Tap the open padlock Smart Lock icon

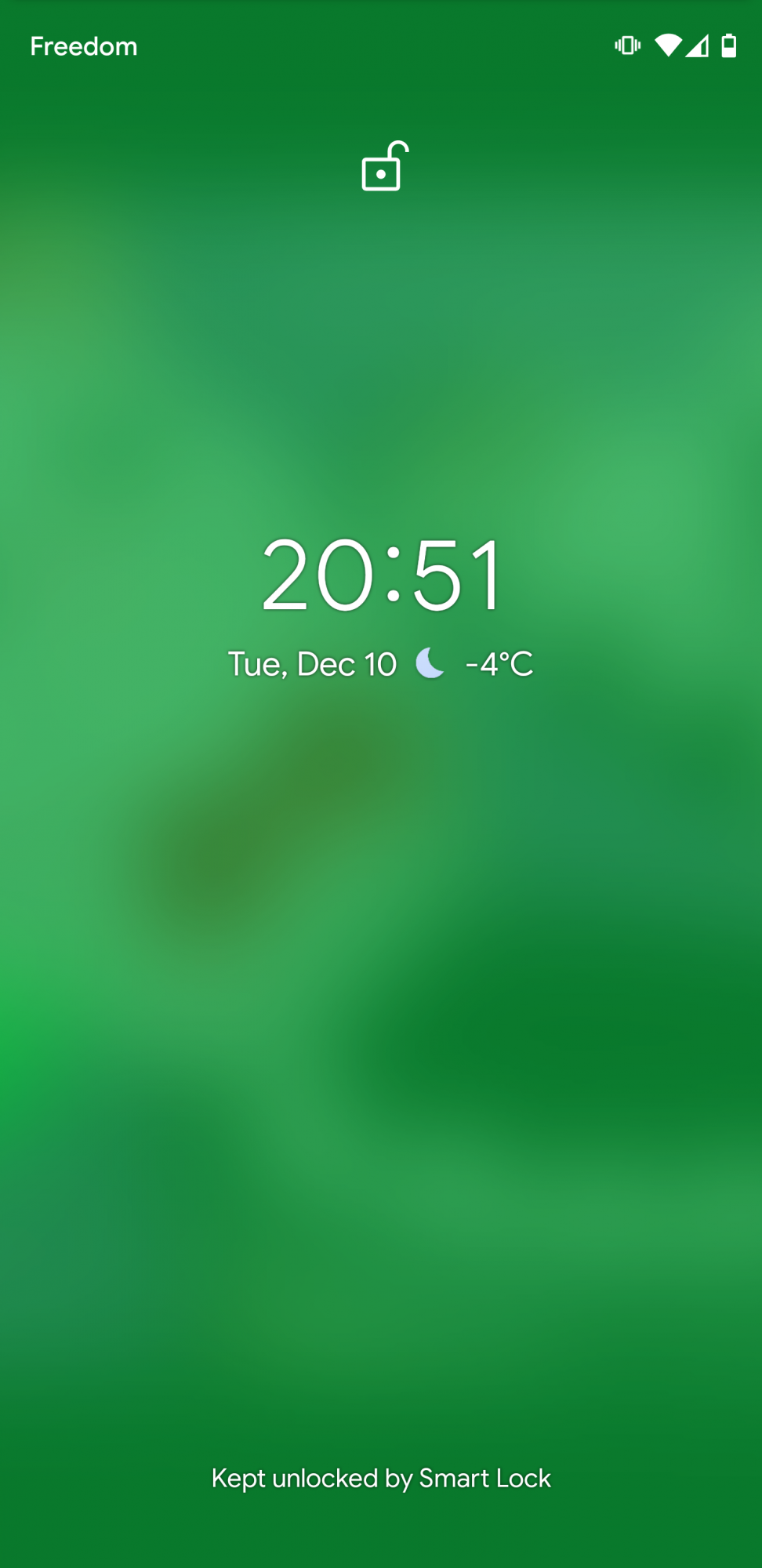(385, 166)
